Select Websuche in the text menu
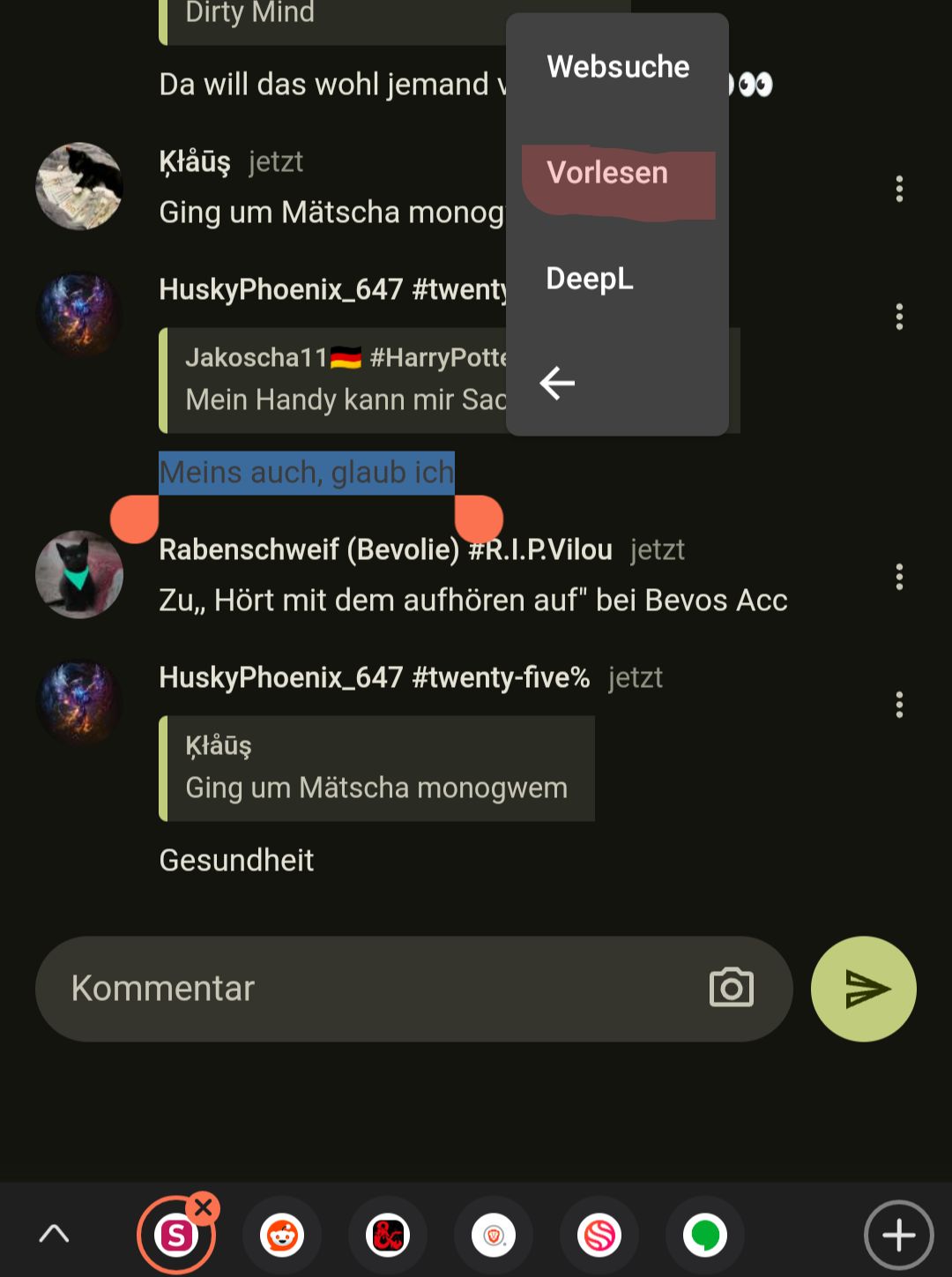 [617, 67]
